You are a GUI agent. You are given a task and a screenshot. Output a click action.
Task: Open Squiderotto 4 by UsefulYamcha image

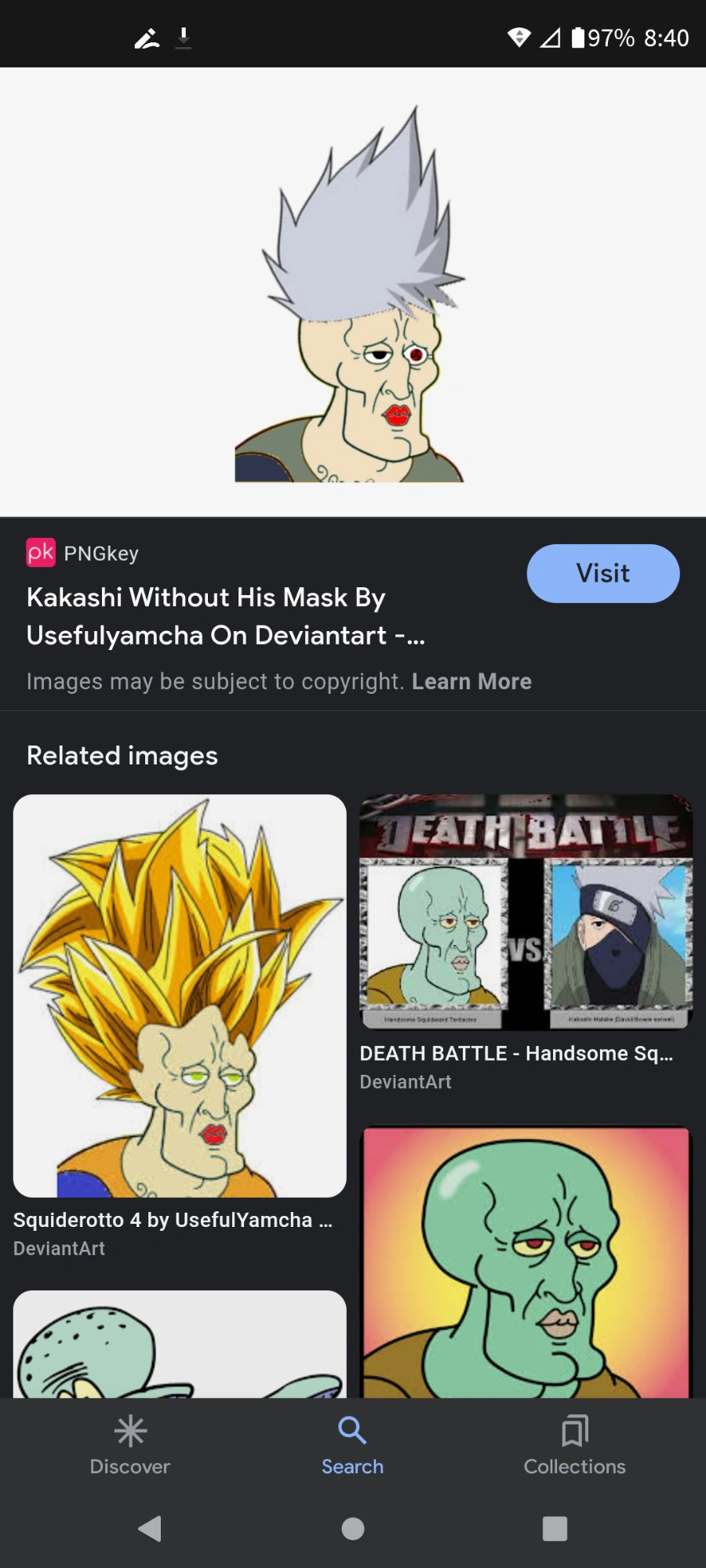(180, 996)
